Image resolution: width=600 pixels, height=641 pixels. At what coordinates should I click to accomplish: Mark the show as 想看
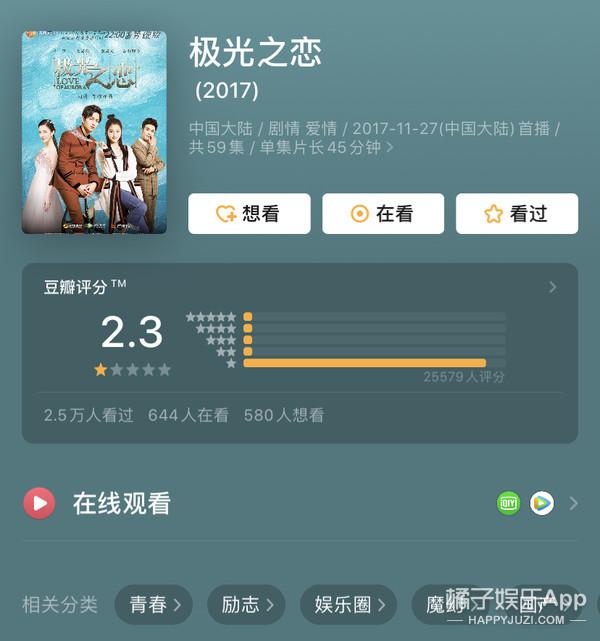tap(249, 213)
